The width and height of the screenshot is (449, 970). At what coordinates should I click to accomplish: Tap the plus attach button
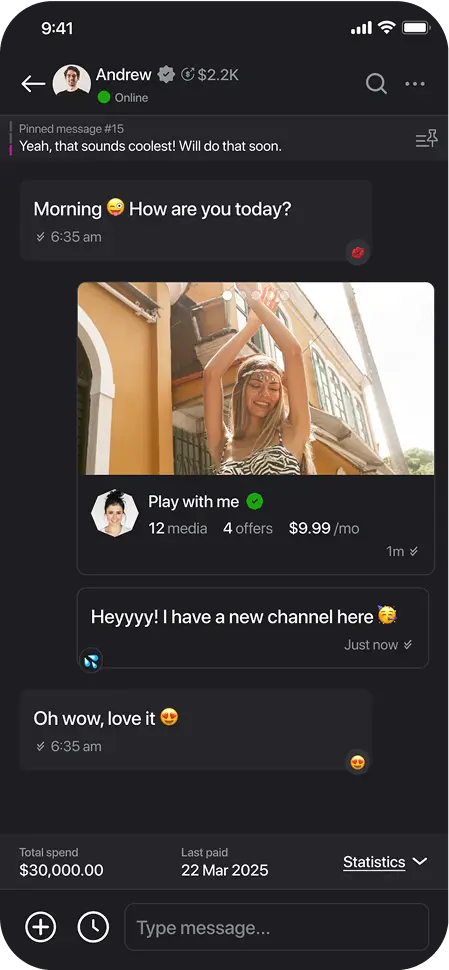point(41,927)
